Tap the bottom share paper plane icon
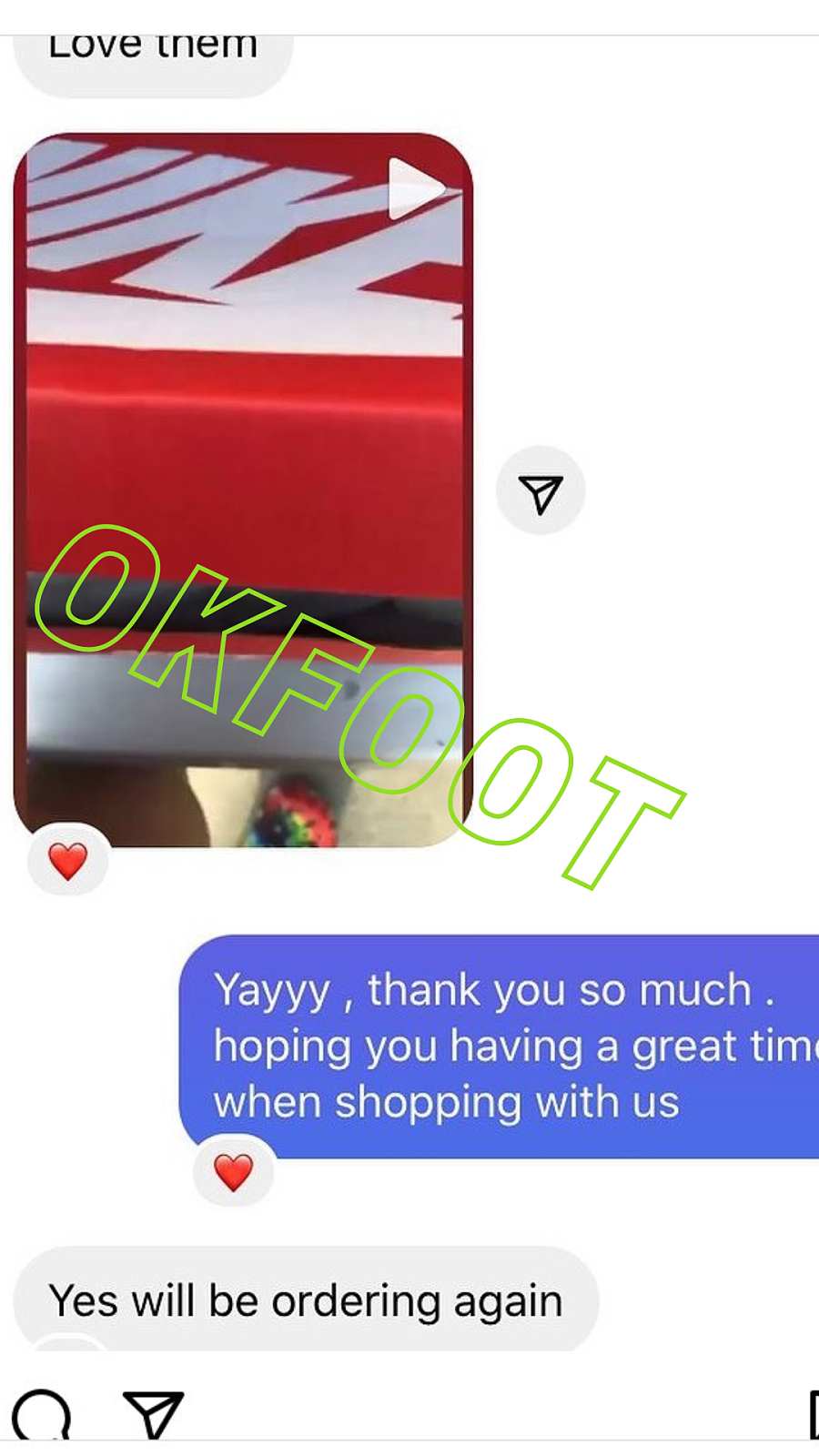 pos(153,1414)
